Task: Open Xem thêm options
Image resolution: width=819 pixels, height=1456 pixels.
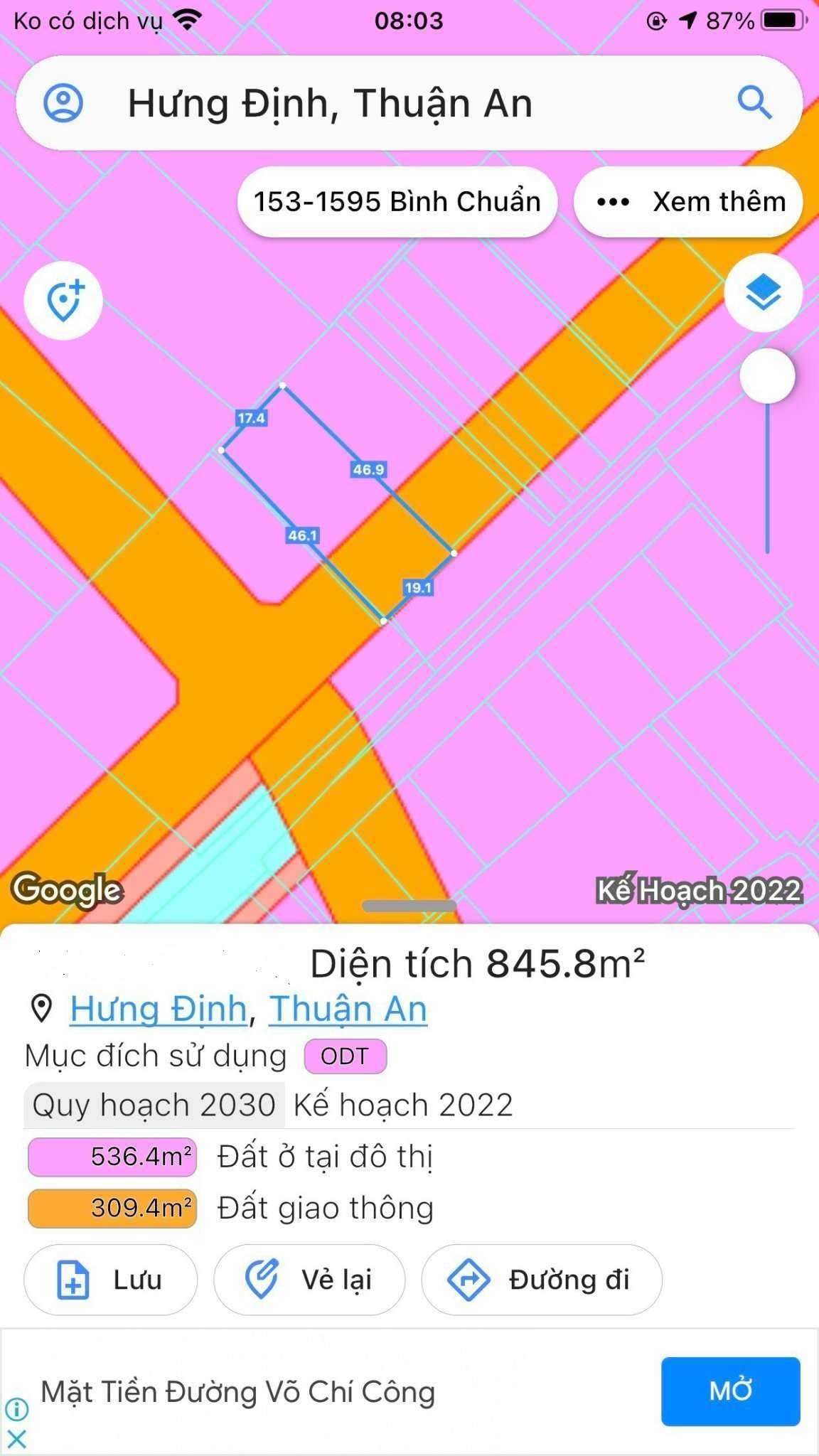Action: pyautogui.click(x=688, y=202)
